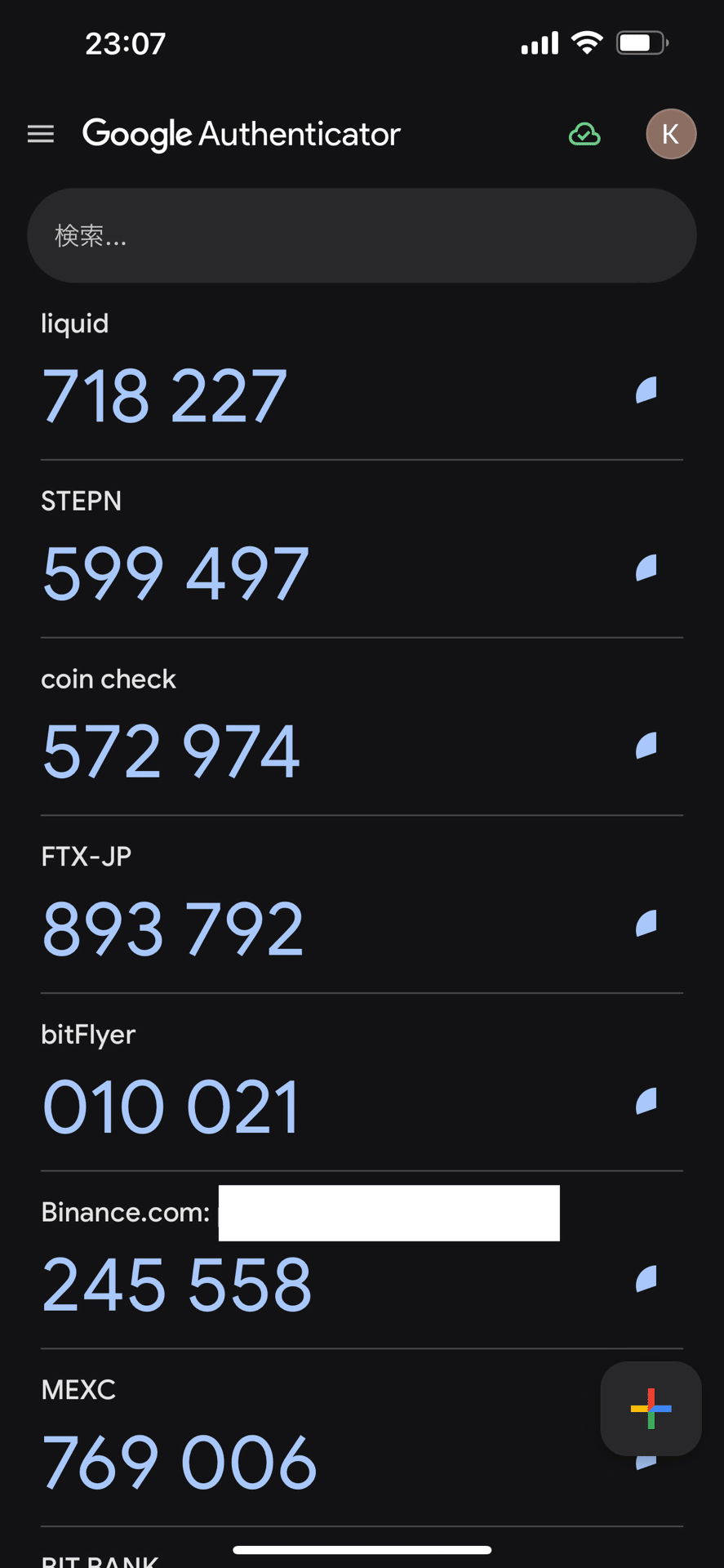
Task: Copy the Binance.com code 245 558
Action: tap(177, 1285)
